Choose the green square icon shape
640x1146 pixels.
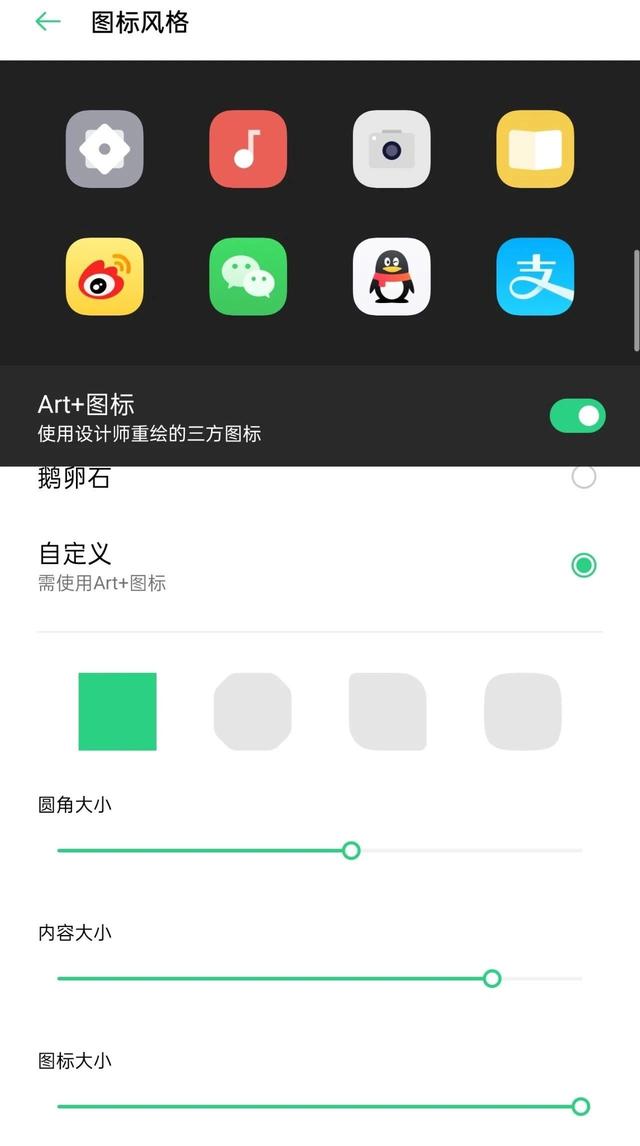tap(118, 711)
